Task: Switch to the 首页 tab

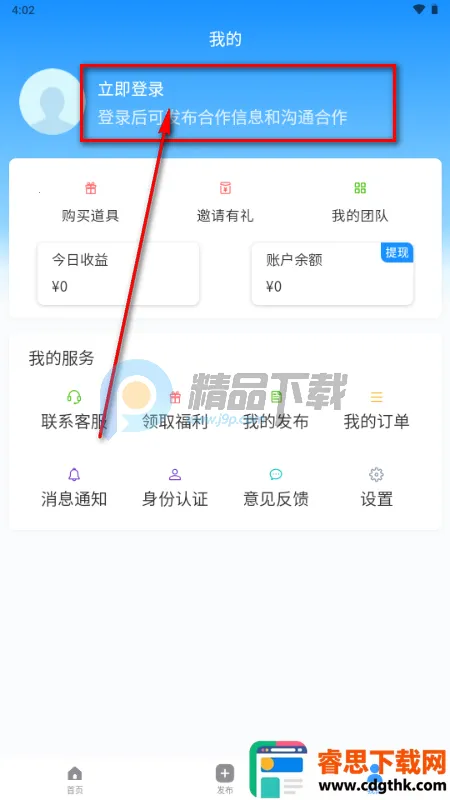Action: [74, 779]
